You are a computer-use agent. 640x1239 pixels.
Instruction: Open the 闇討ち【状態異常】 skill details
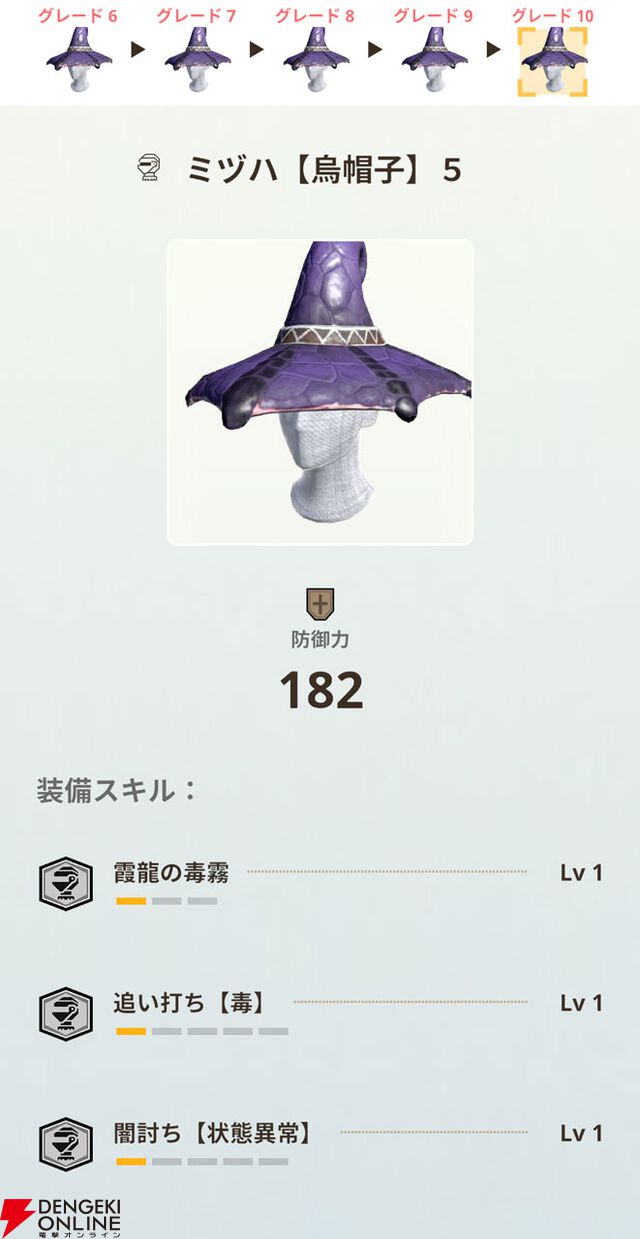[213, 1133]
